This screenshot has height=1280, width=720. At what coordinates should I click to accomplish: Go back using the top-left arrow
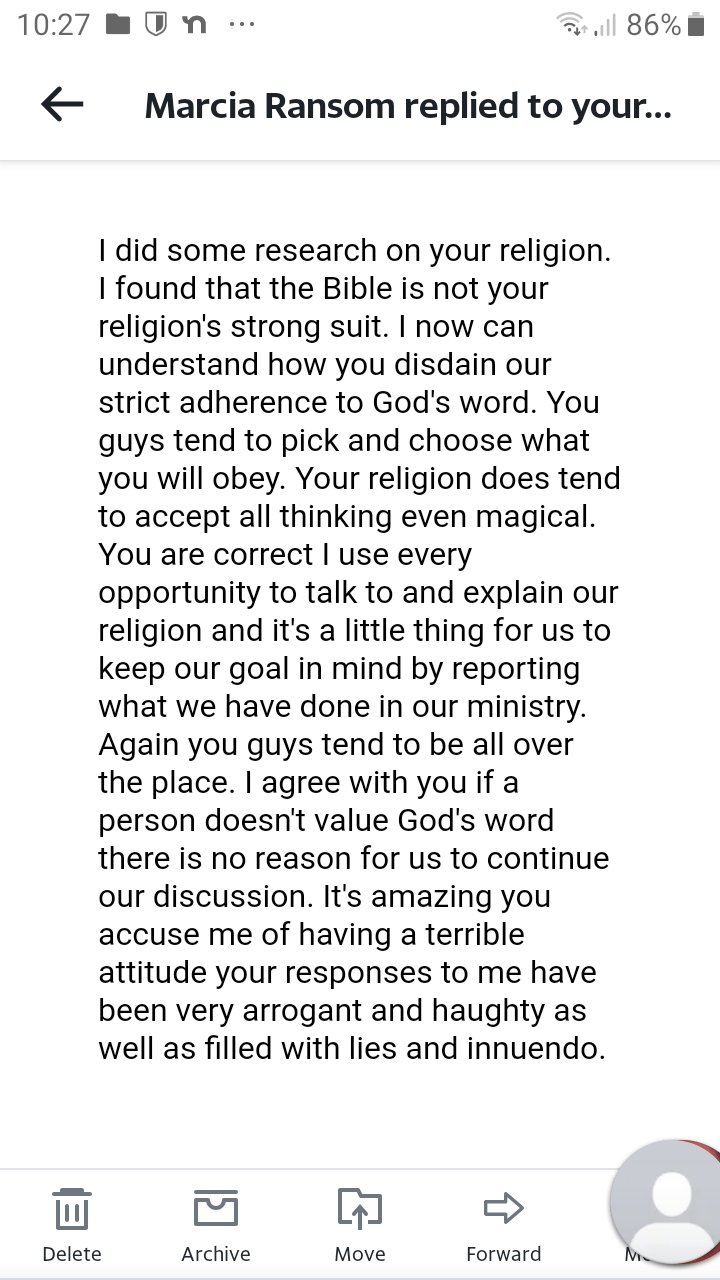pyautogui.click(x=62, y=104)
